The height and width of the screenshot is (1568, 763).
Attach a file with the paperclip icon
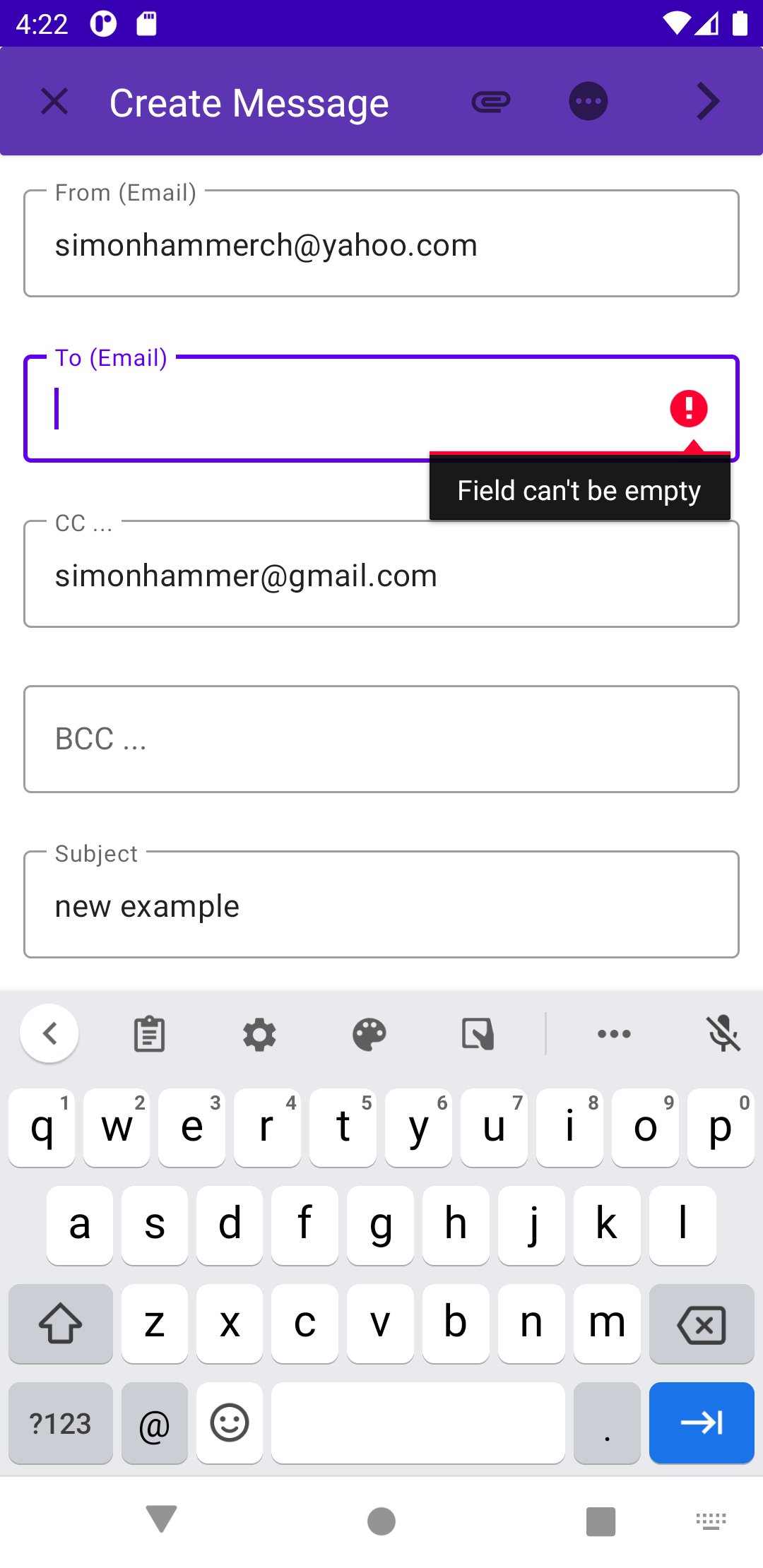point(491,102)
